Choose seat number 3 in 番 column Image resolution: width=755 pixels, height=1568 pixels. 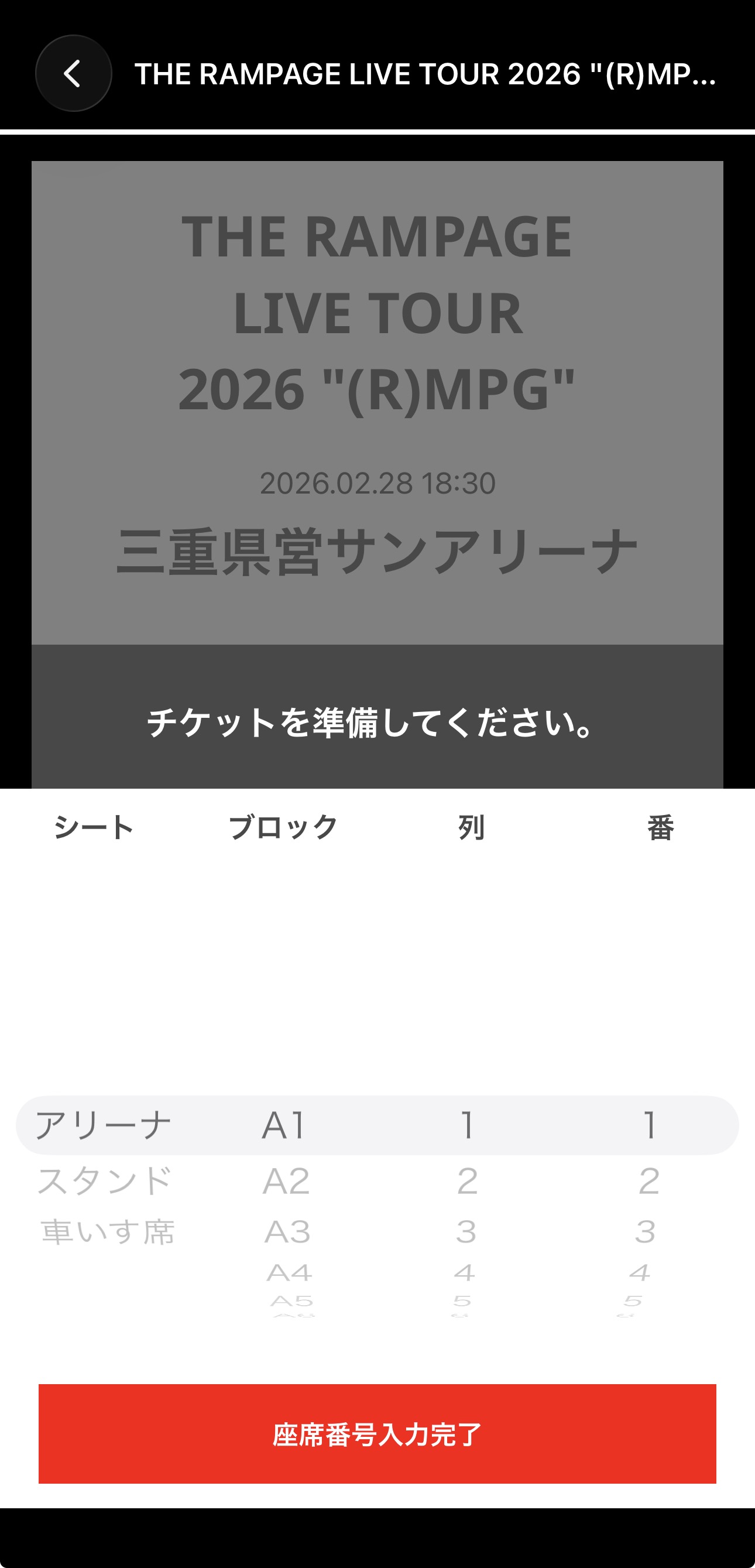tap(646, 1232)
